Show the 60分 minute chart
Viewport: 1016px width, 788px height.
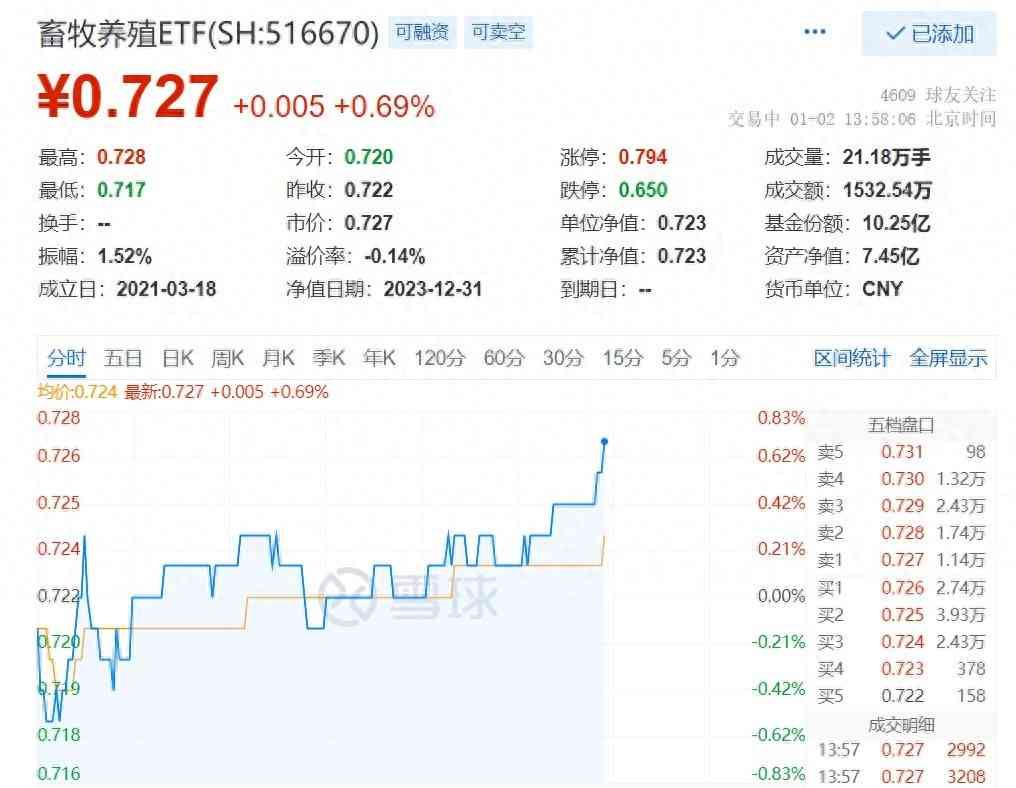pos(504,357)
